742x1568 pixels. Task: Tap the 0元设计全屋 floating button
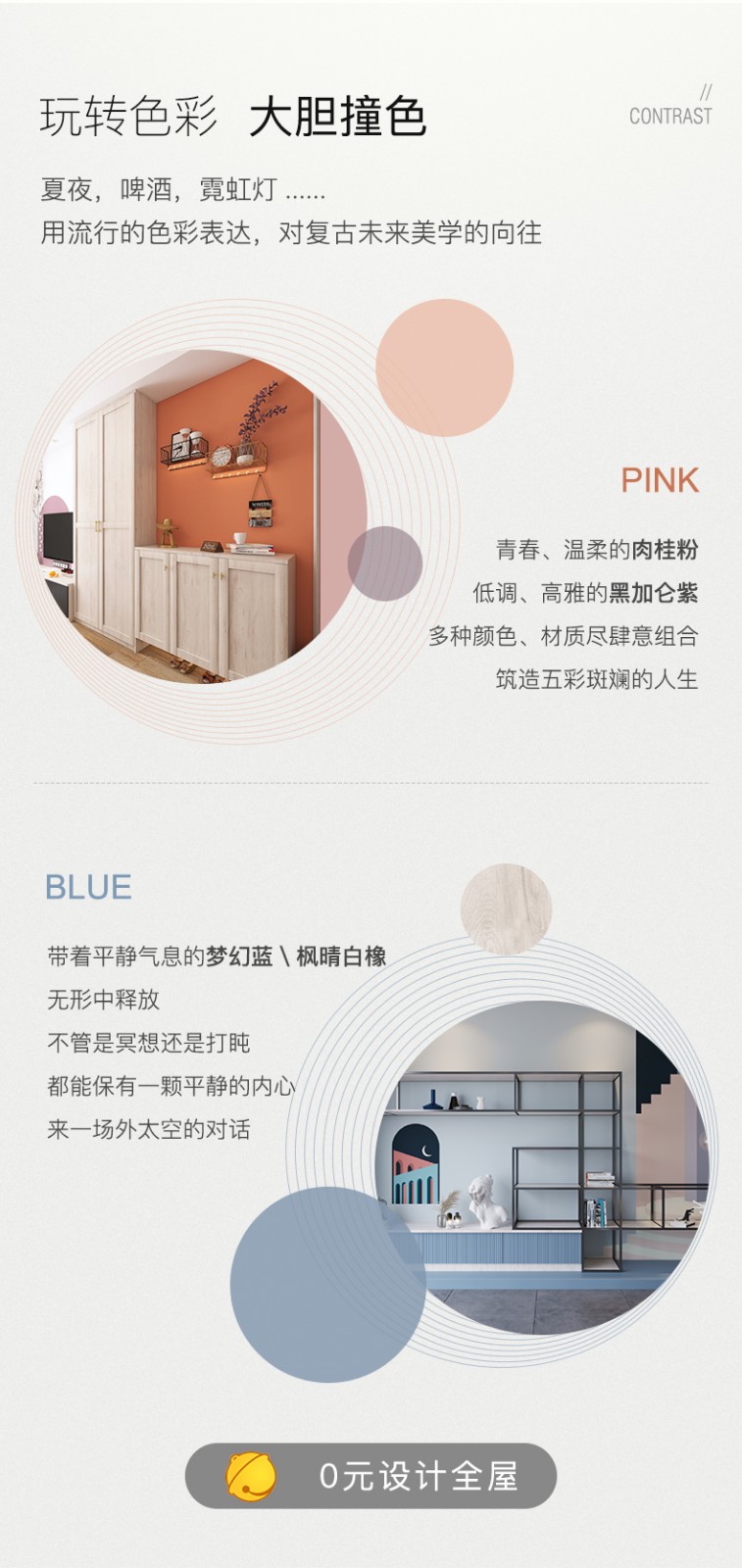click(371, 1476)
